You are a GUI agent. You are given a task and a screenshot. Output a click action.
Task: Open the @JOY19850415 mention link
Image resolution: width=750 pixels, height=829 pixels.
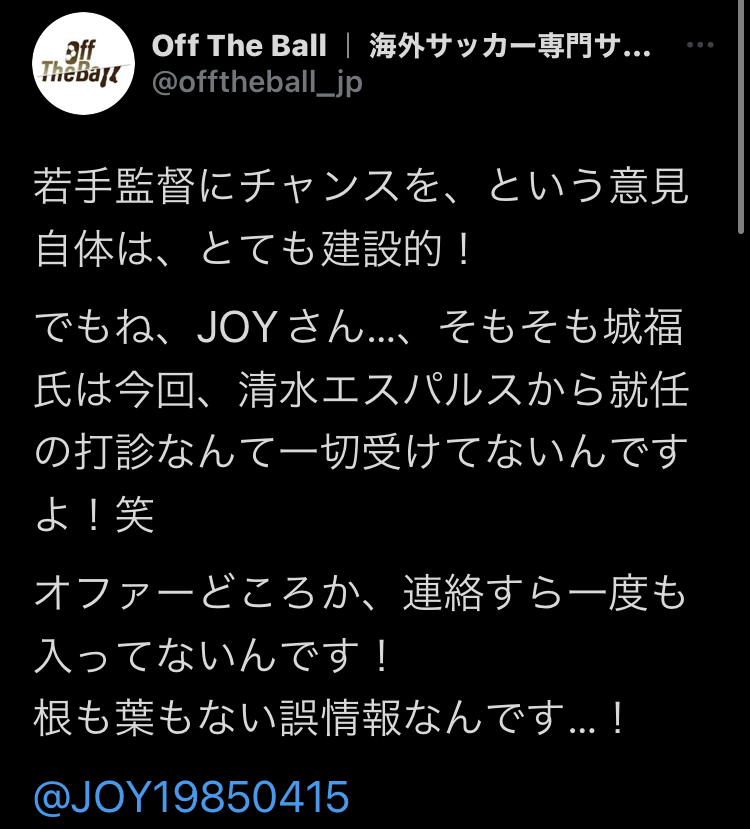point(191,798)
